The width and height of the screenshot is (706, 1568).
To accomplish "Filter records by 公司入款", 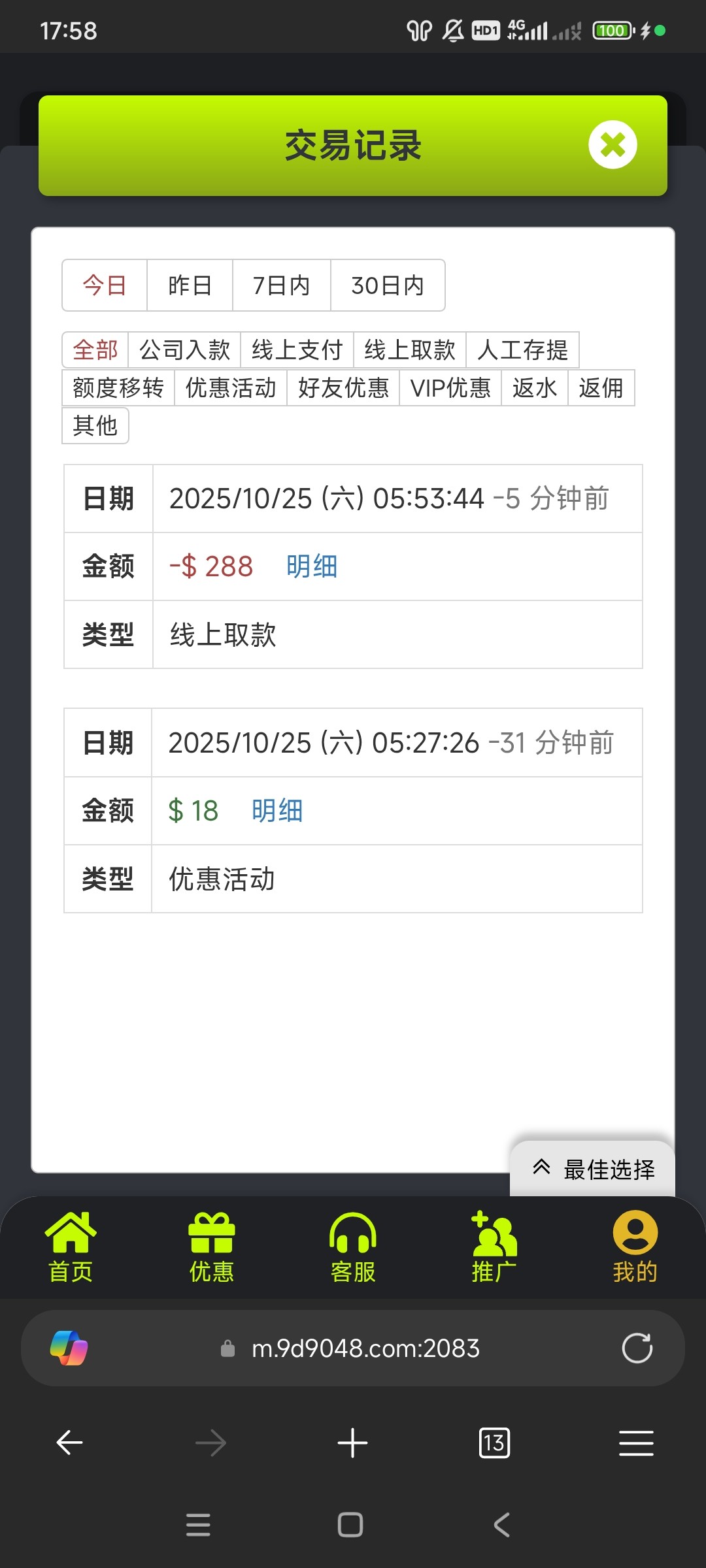I will (x=184, y=350).
